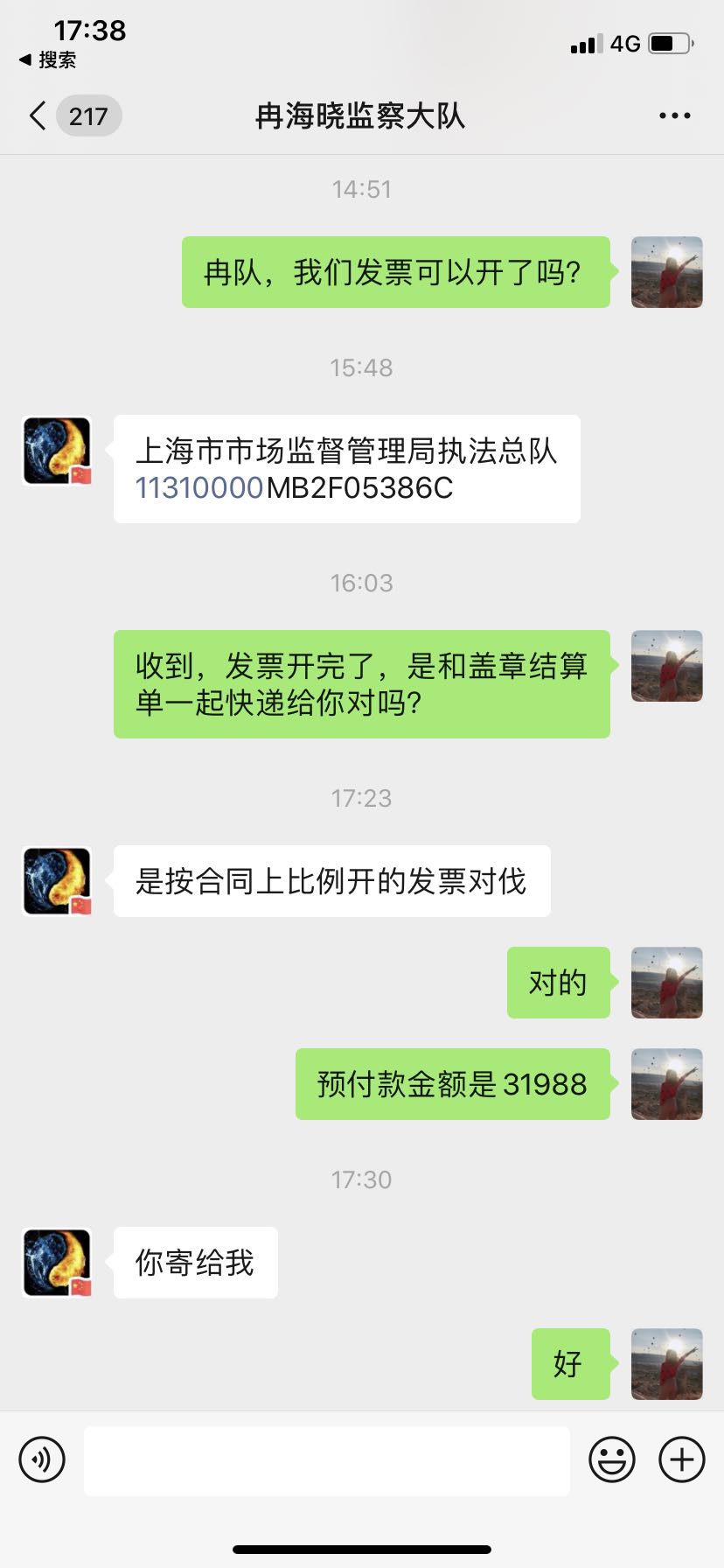Viewport: 724px width, 1568px height.
Task: Open the emoji sticker panel
Action: point(611,1459)
